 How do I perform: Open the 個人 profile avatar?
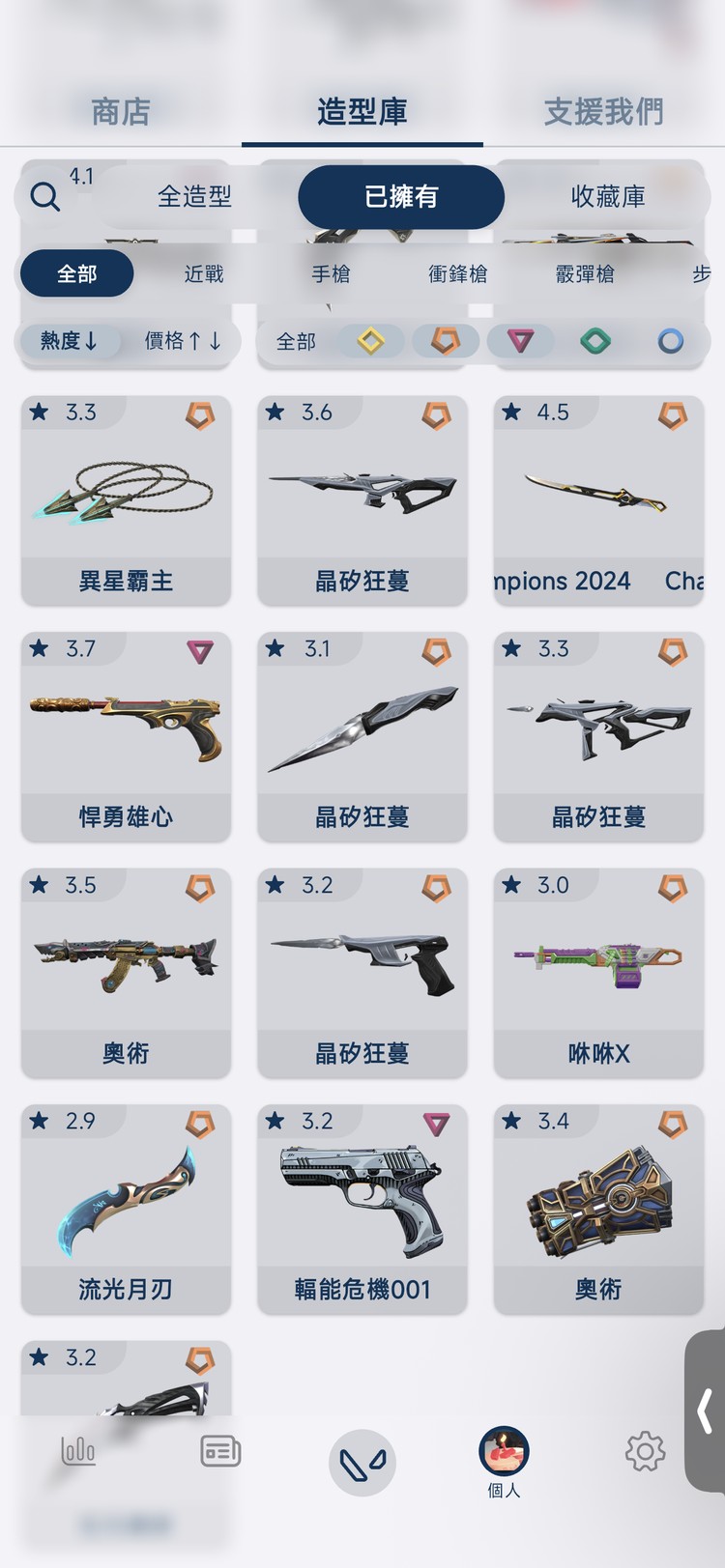503,1450
